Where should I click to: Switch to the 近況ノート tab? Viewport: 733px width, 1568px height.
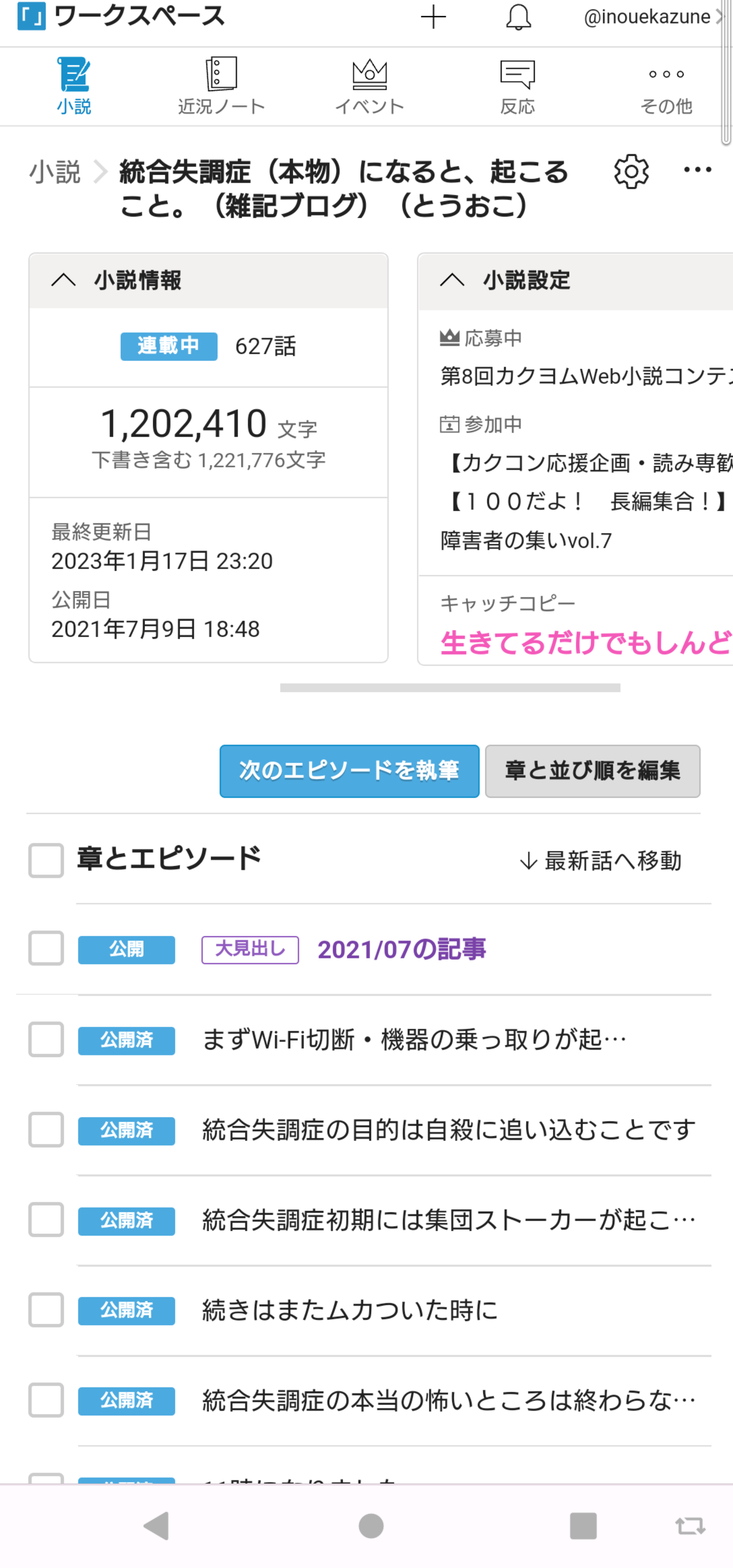tap(221, 86)
